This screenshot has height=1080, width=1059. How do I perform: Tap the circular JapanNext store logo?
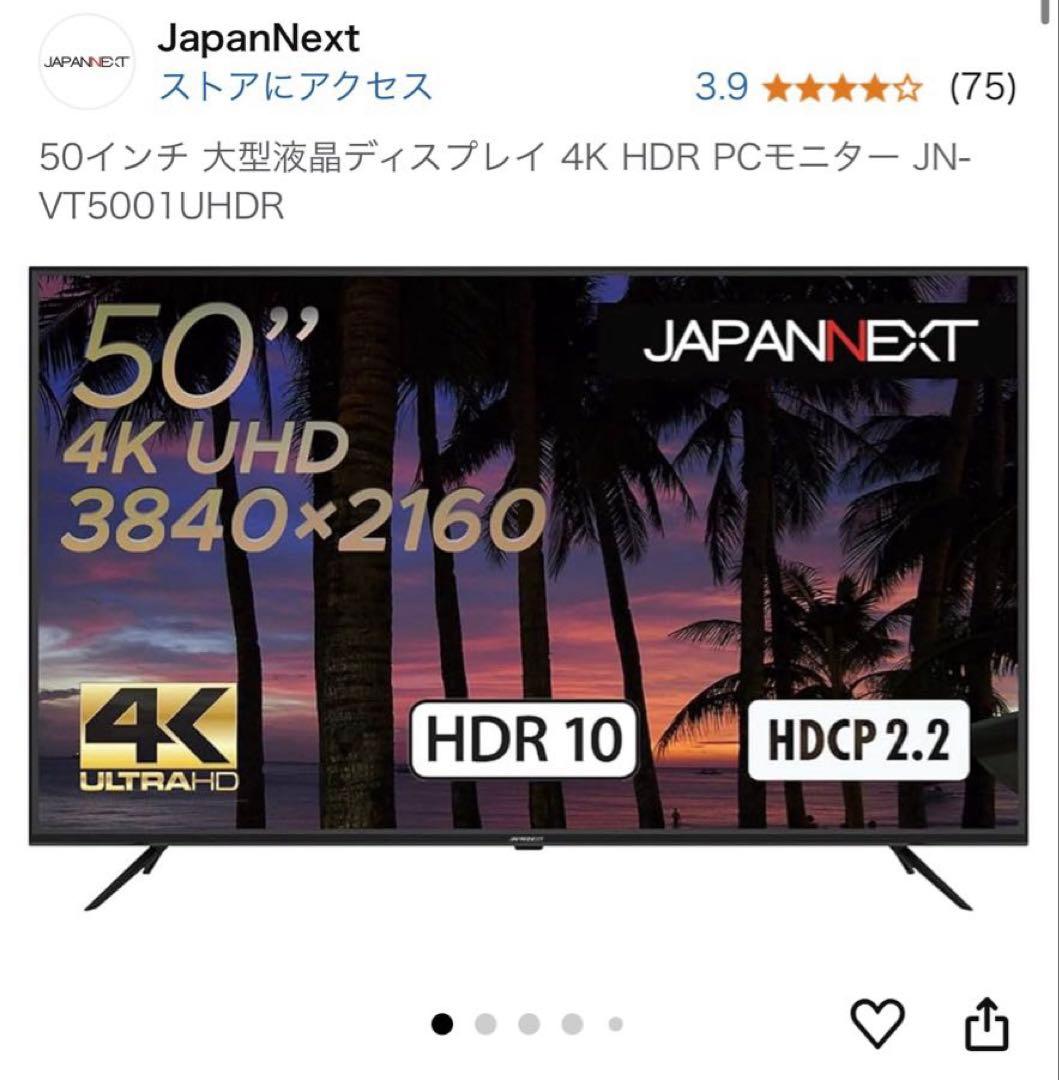[85, 60]
